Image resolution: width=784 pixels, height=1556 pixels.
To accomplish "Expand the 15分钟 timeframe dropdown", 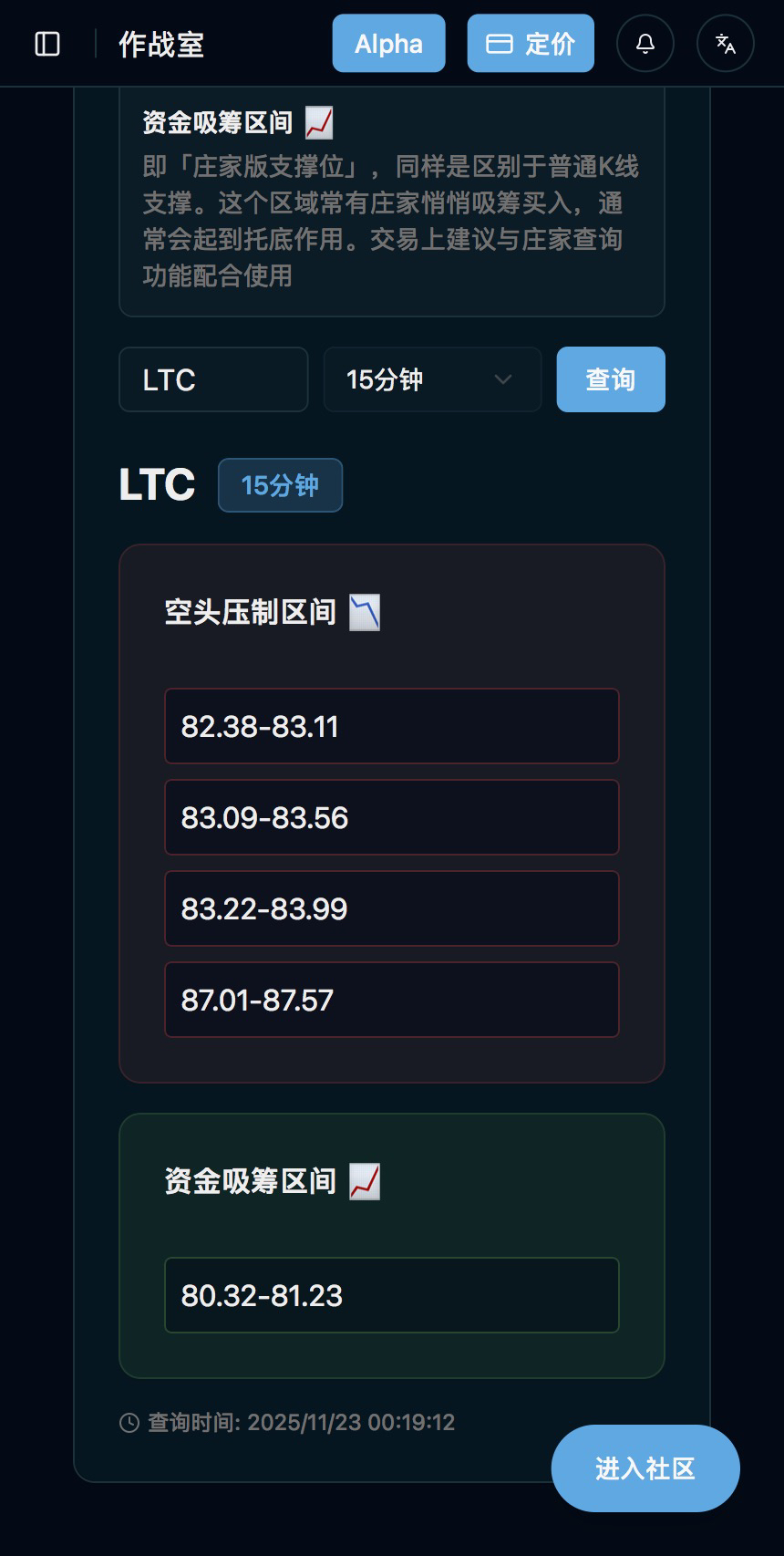I will [x=432, y=379].
